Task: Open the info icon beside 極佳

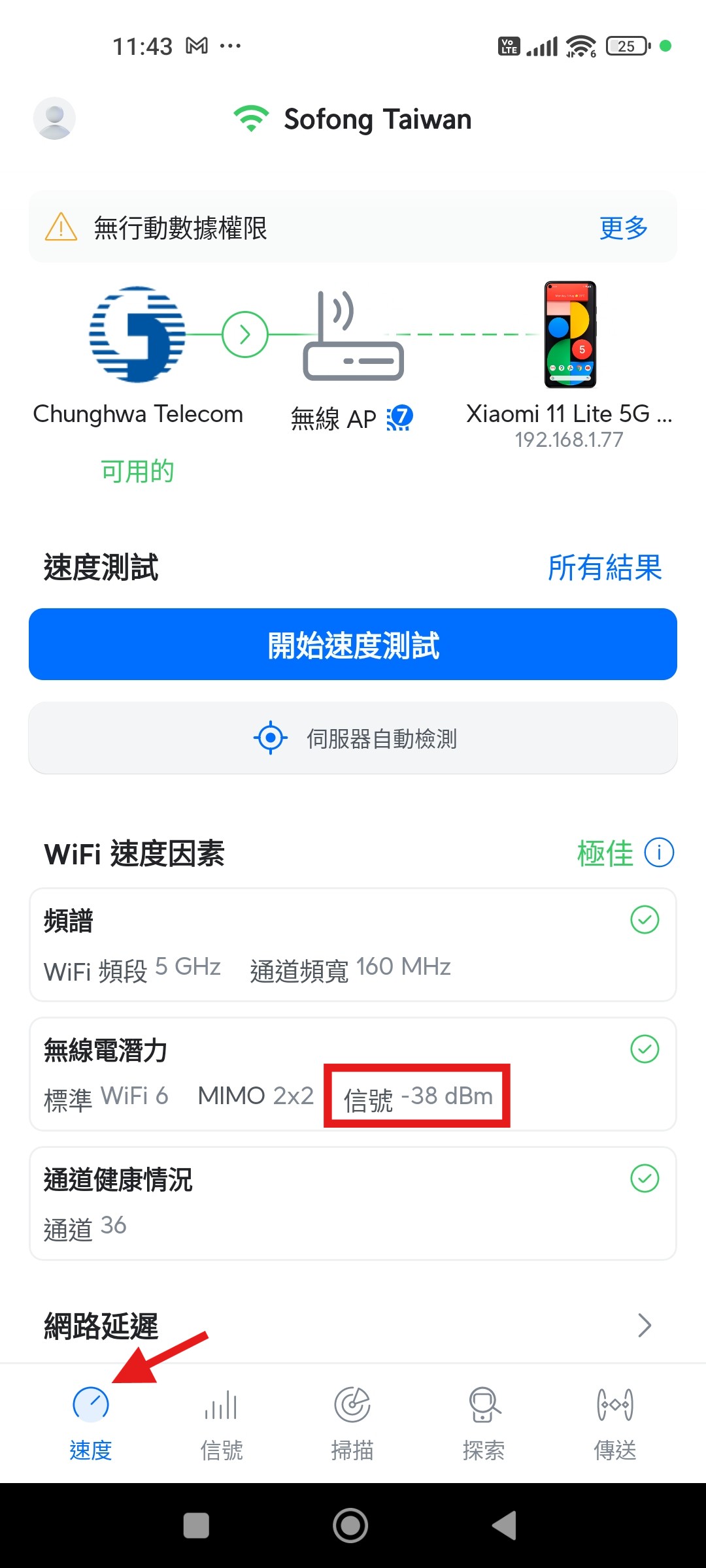Action: click(659, 853)
